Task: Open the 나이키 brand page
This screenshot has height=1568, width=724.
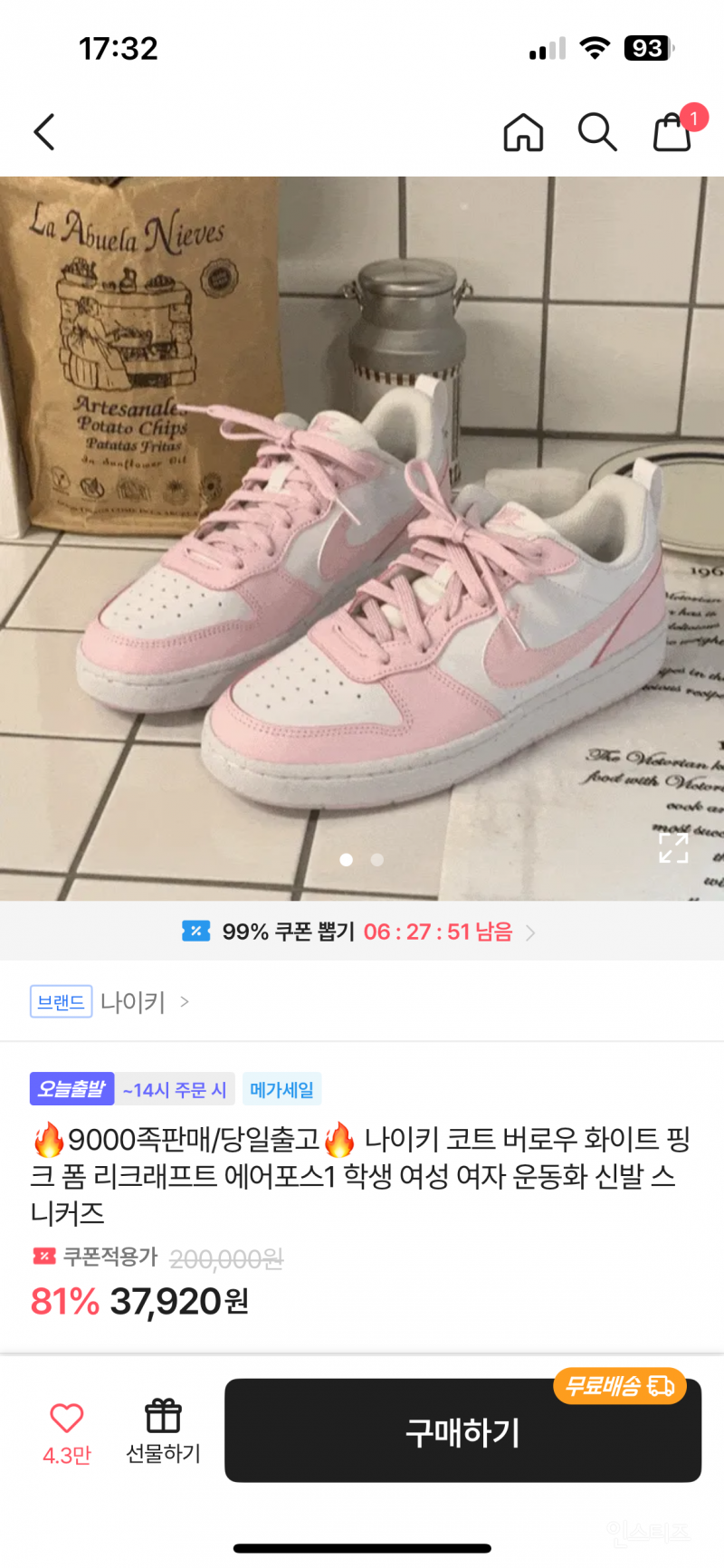Action: coord(133,1002)
